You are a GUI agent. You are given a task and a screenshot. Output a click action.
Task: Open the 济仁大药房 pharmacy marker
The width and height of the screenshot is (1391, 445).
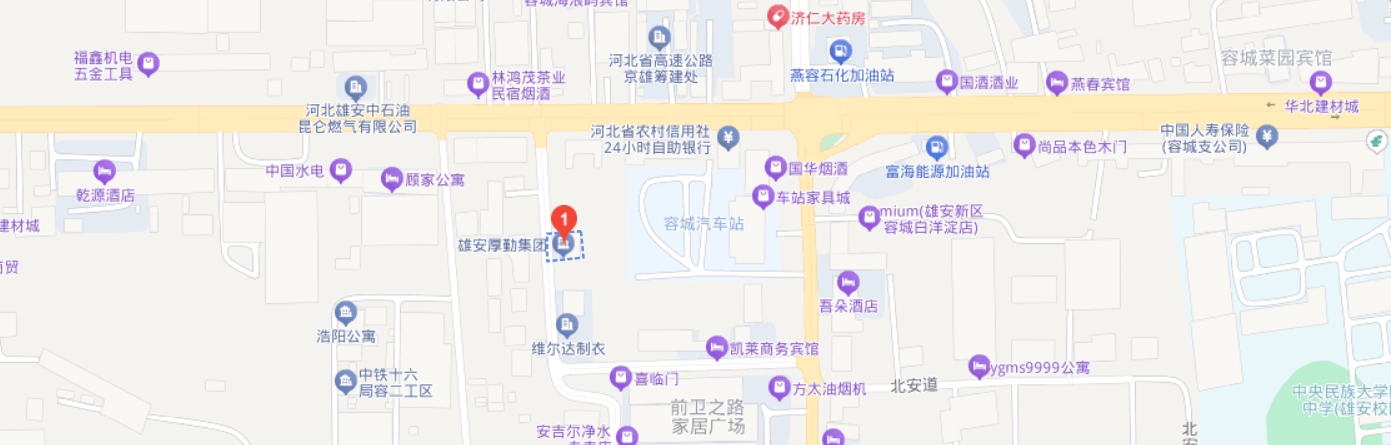[777, 17]
